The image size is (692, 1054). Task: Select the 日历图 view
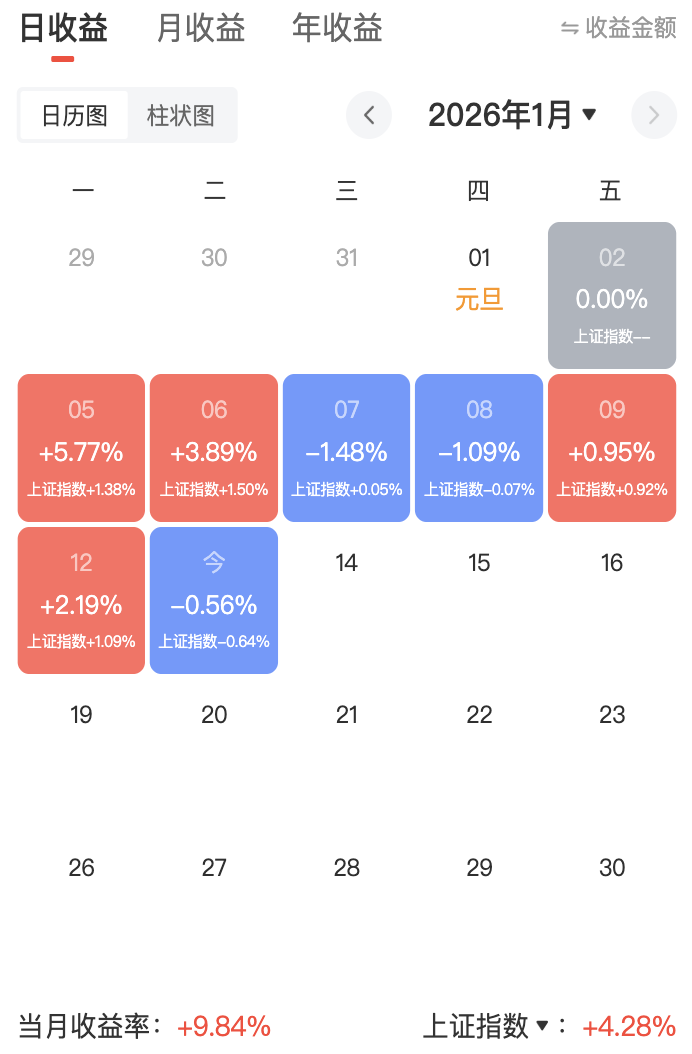coord(74,115)
